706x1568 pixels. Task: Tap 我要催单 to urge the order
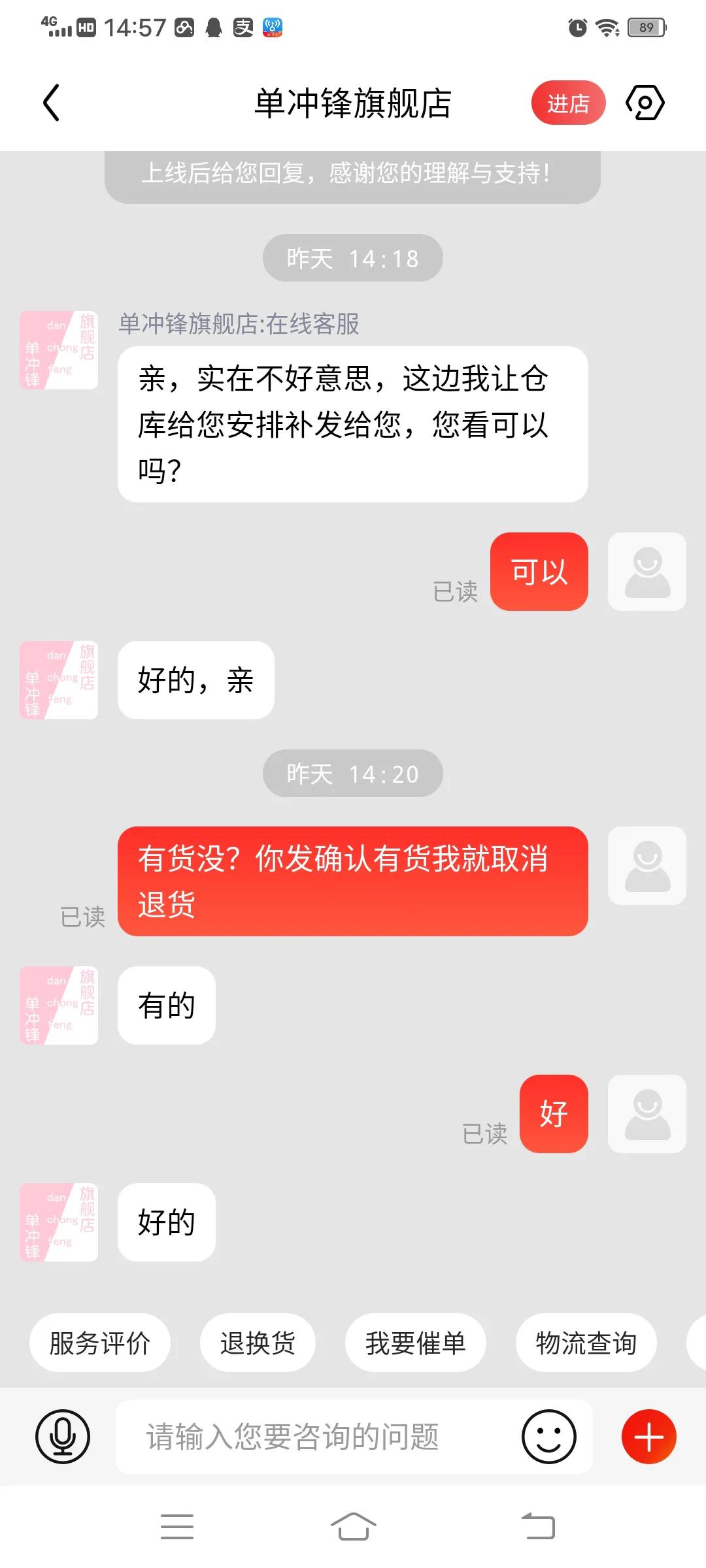tap(416, 1343)
